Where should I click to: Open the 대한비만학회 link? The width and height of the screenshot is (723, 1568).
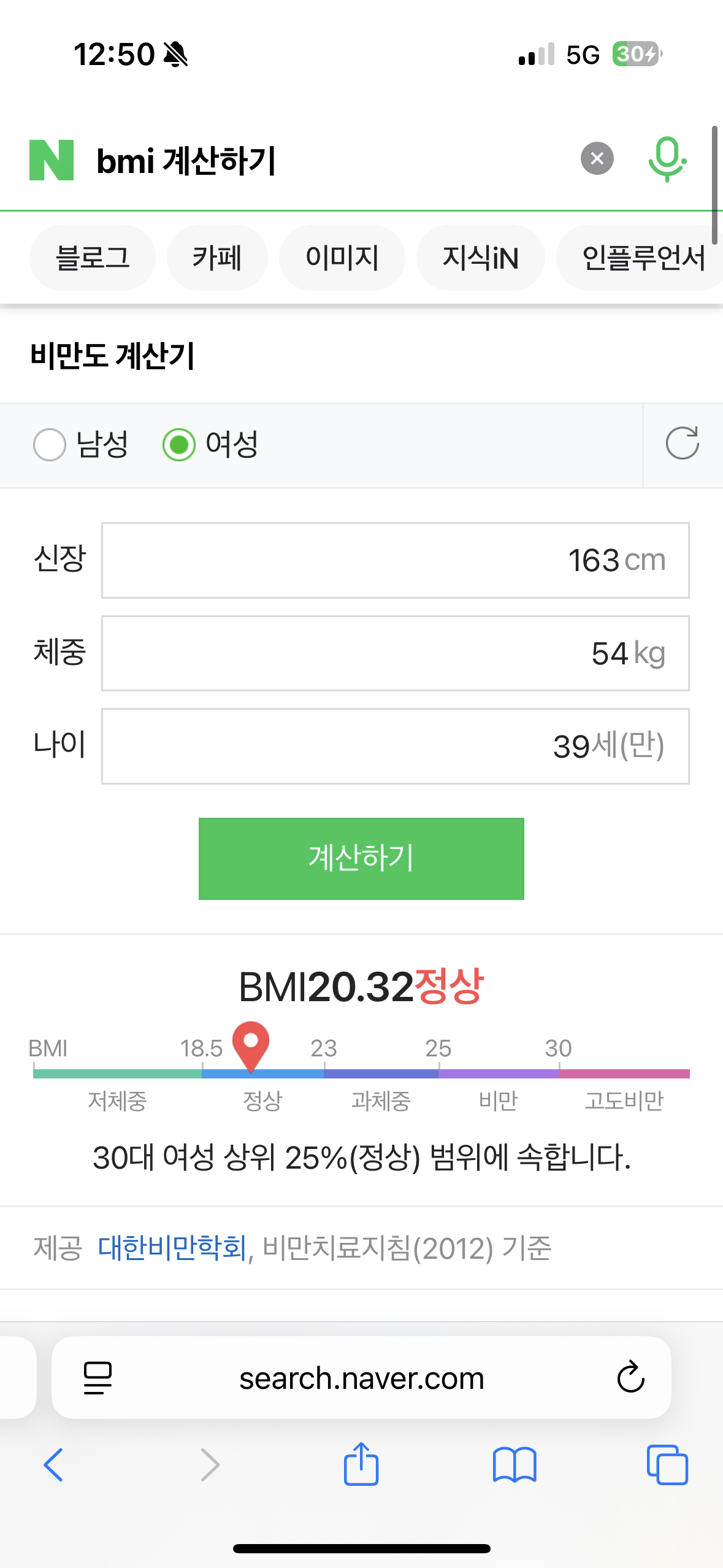pyautogui.click(x=172, y=1248)
